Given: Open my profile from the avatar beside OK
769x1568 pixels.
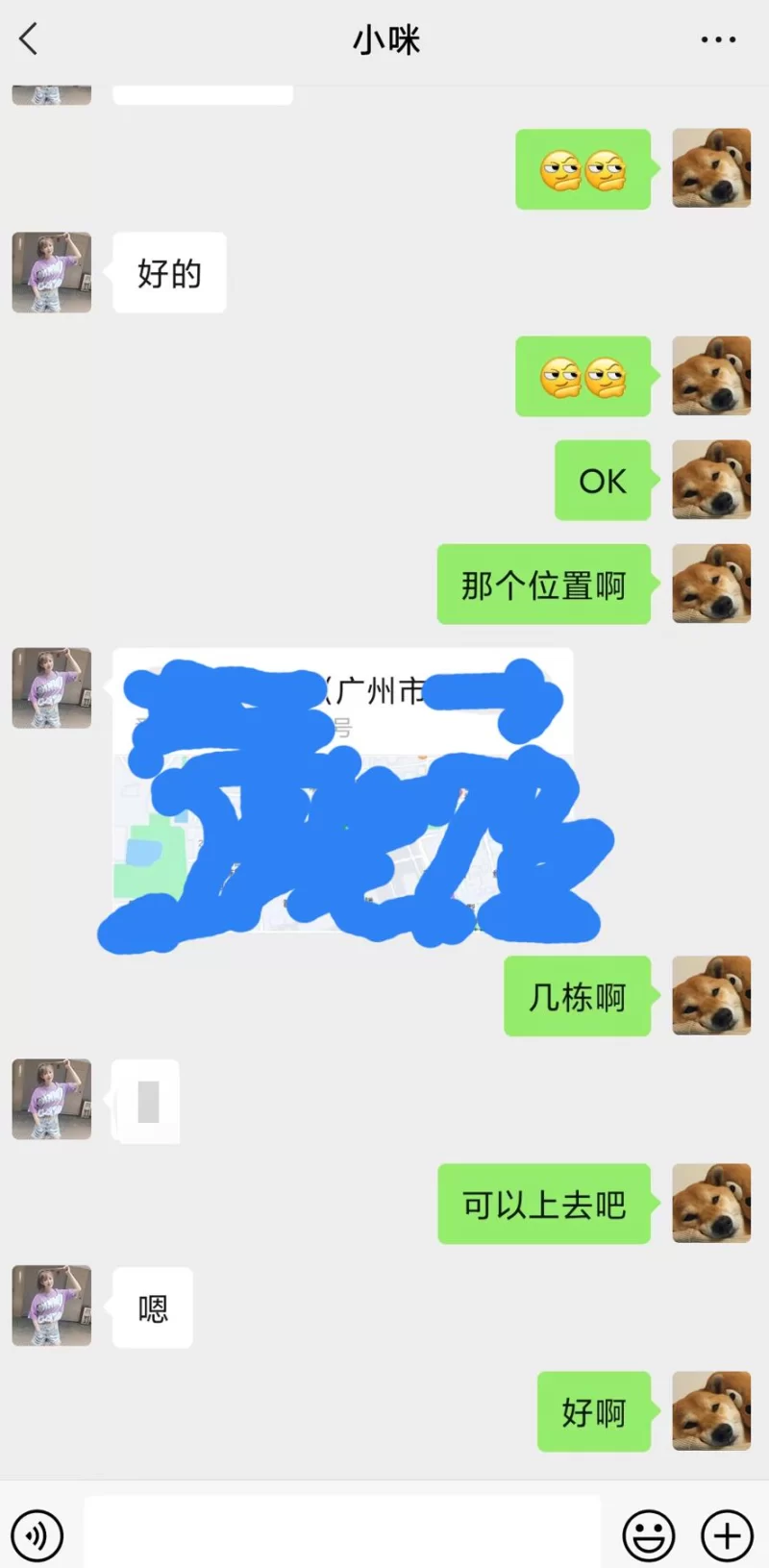Looking at the screenshot, I should click(711, 480).
